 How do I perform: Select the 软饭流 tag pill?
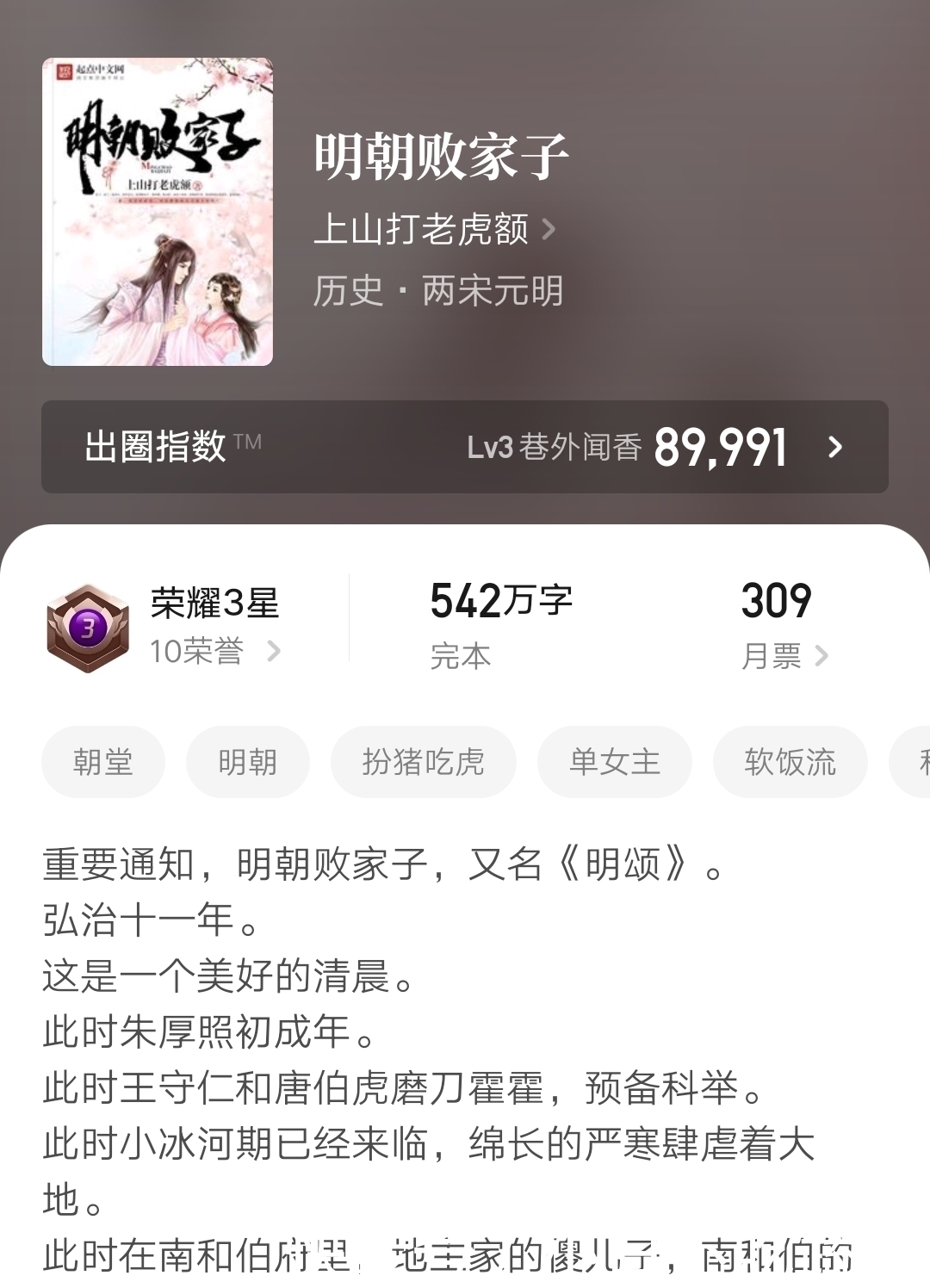pos(789,761)
